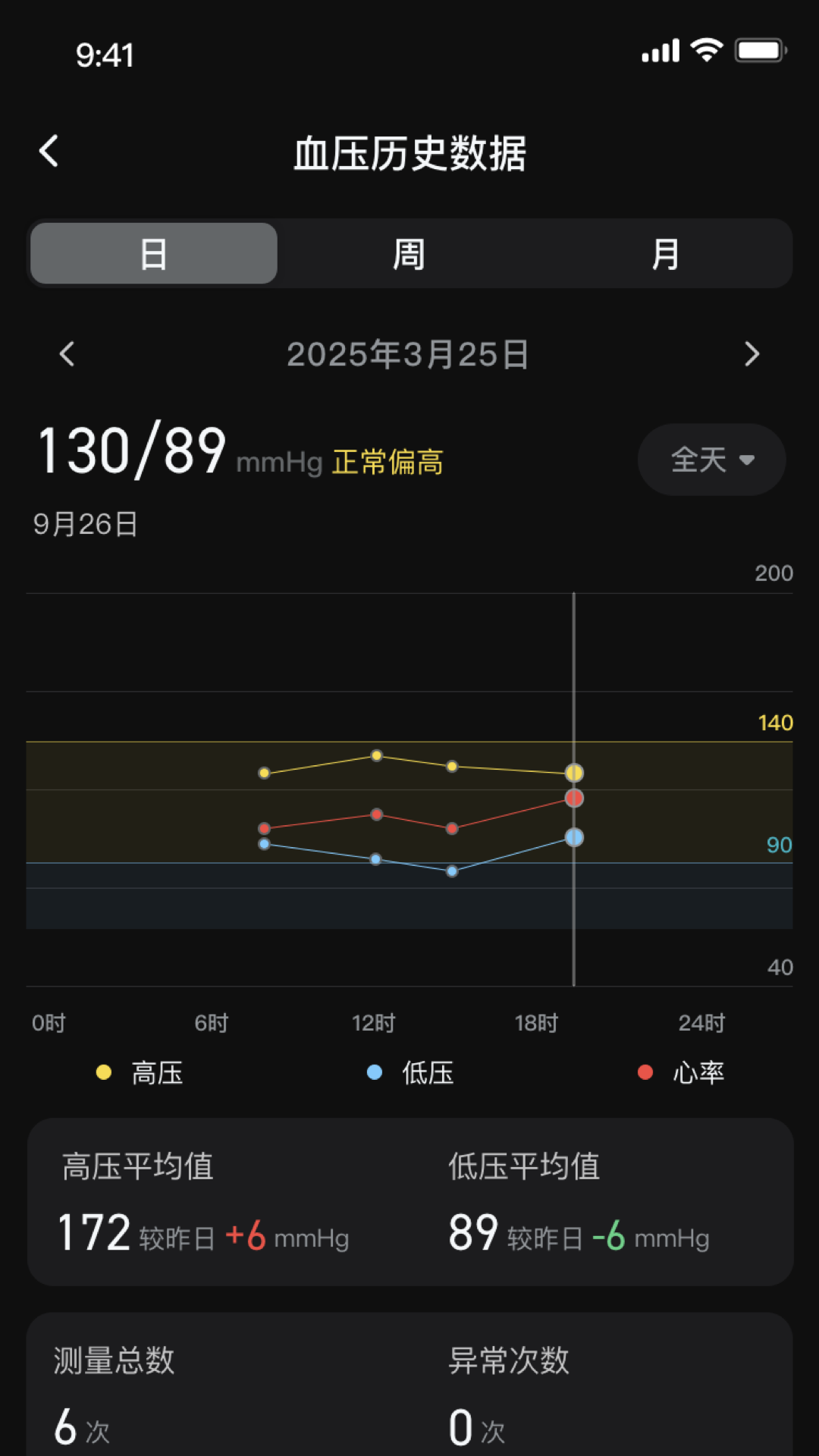
Task: Tap the highlighted yellow data point on chart
Action: [x=574, y=772]
